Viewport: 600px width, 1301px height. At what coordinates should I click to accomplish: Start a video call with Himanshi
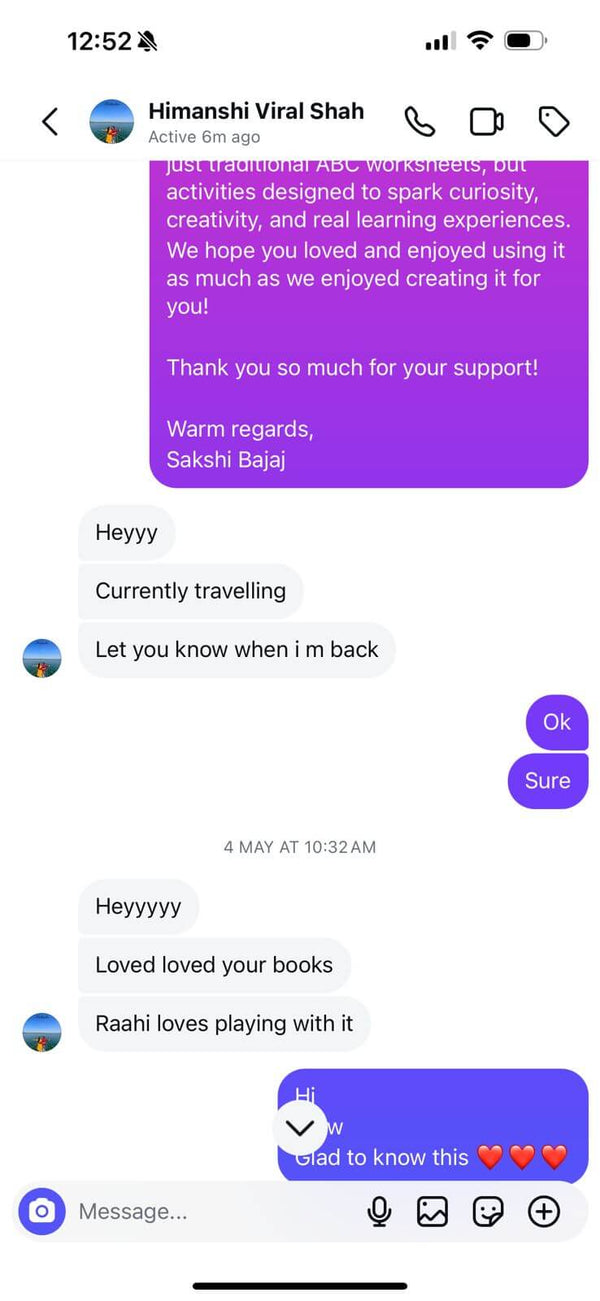(x=487, y=122)
